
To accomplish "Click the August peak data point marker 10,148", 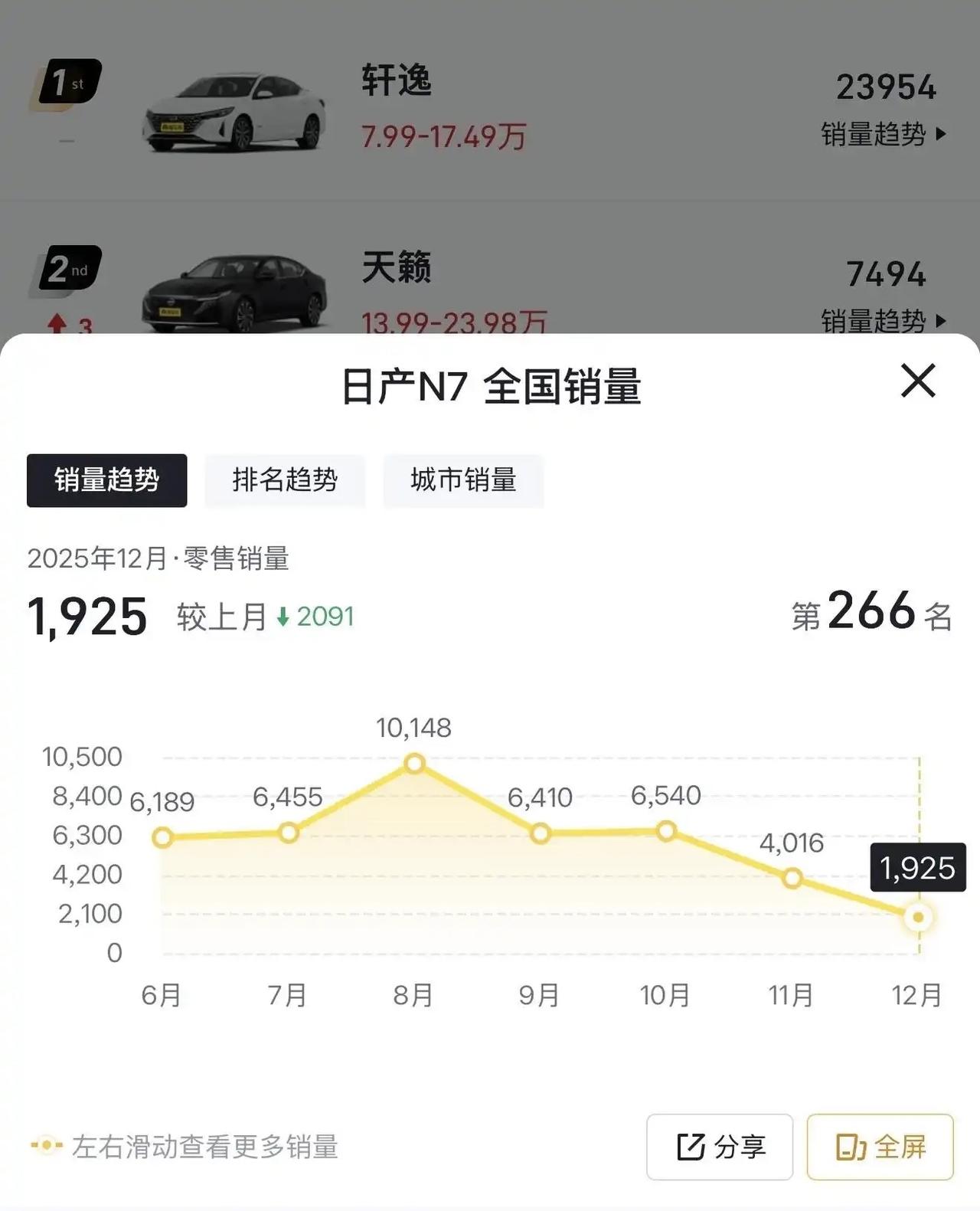I will coord(414,763).
